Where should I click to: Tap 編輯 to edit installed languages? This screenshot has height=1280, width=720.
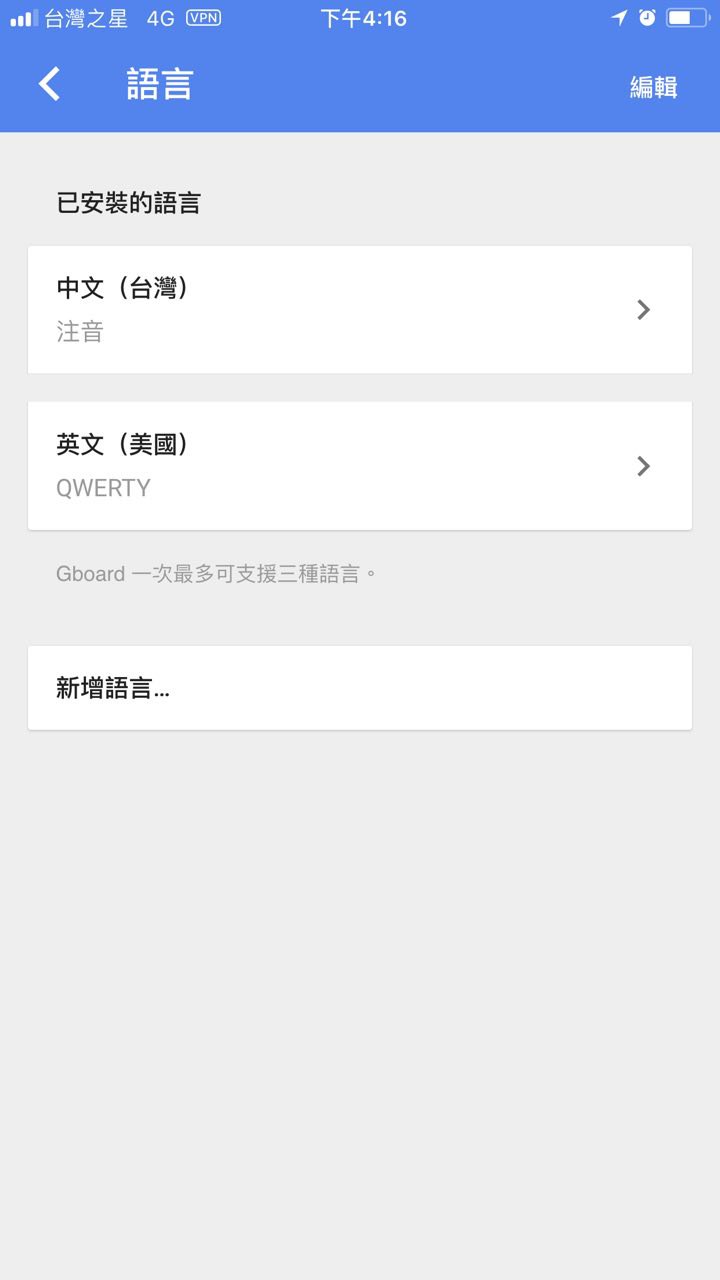pos(653,87)
